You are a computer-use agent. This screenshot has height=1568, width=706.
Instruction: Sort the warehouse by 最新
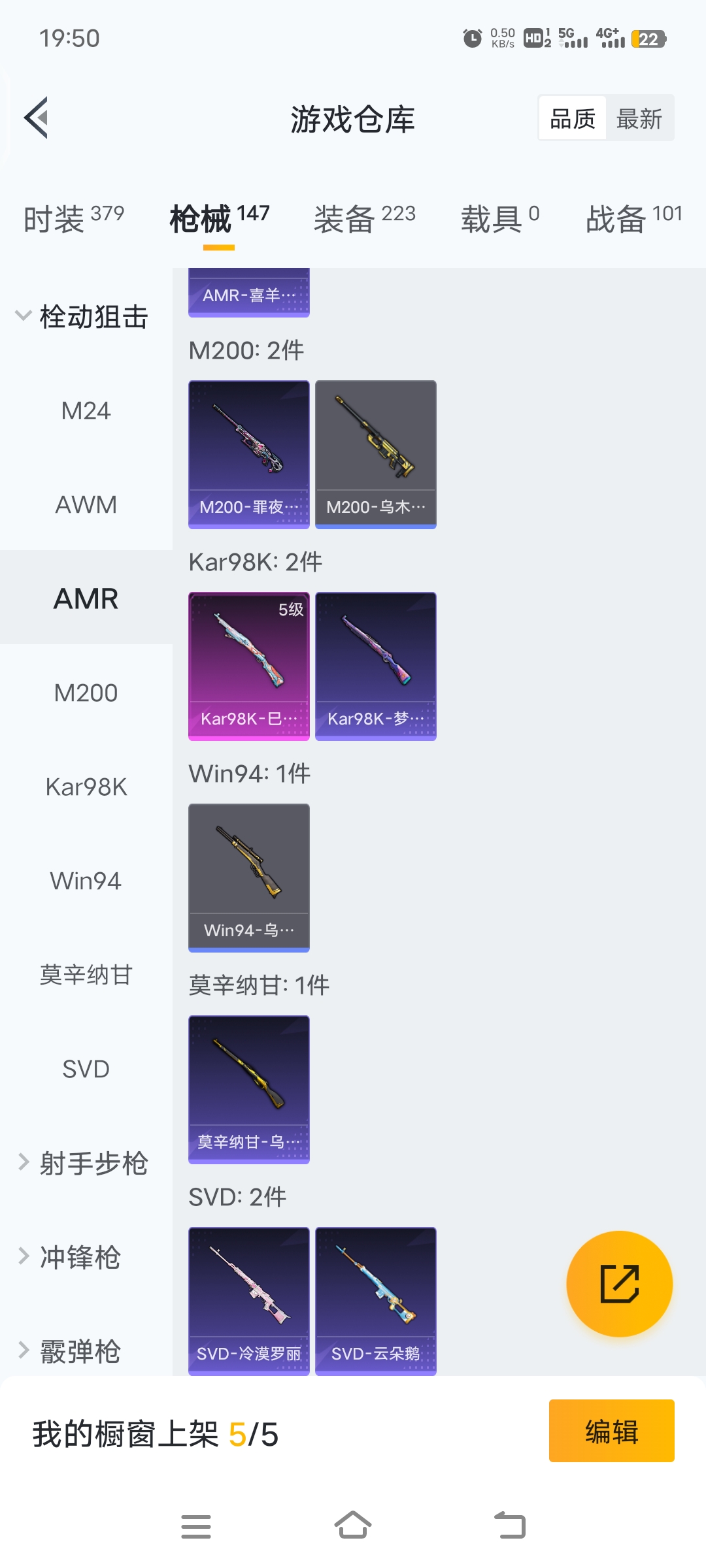click(x=639, y=119)
